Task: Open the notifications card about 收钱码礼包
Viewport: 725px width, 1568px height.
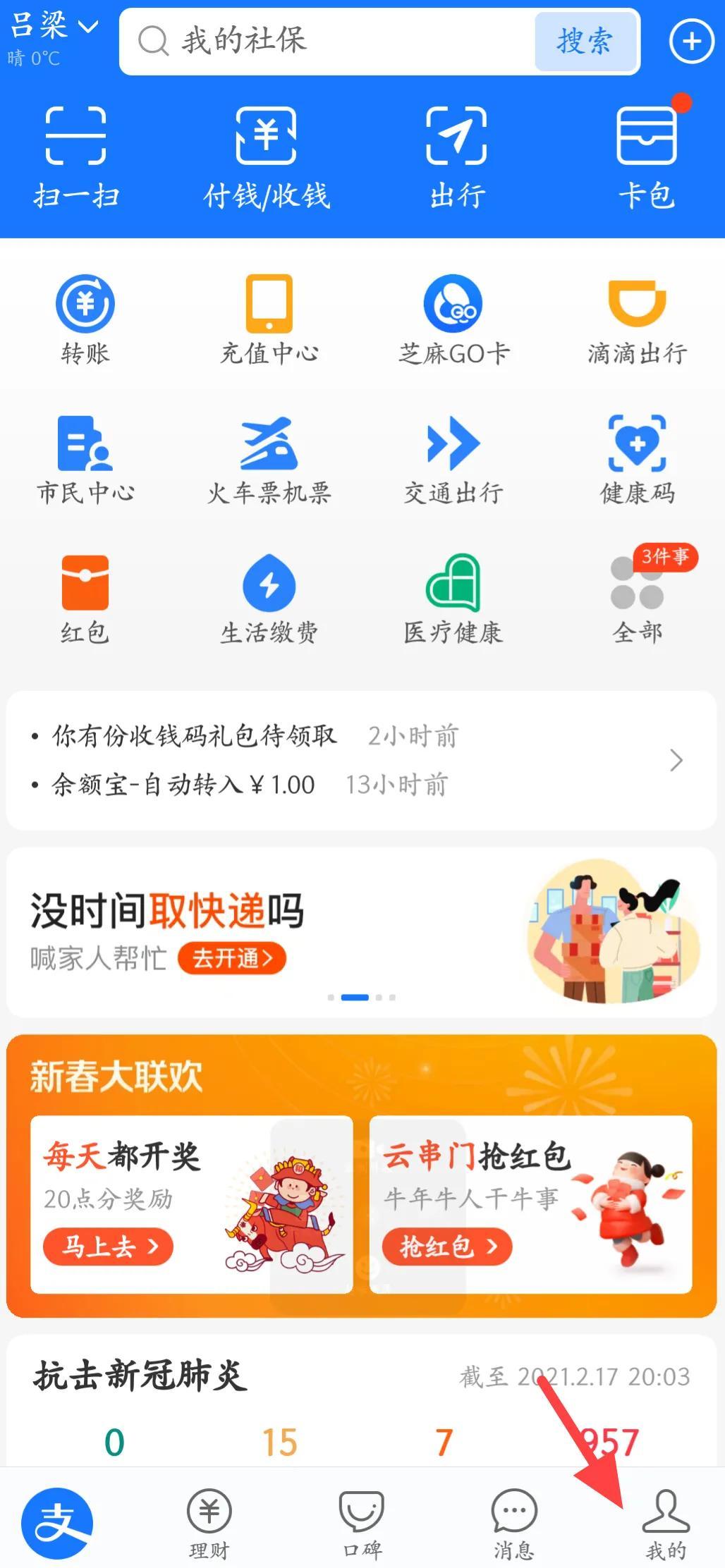Action: [x=362, y=760]
